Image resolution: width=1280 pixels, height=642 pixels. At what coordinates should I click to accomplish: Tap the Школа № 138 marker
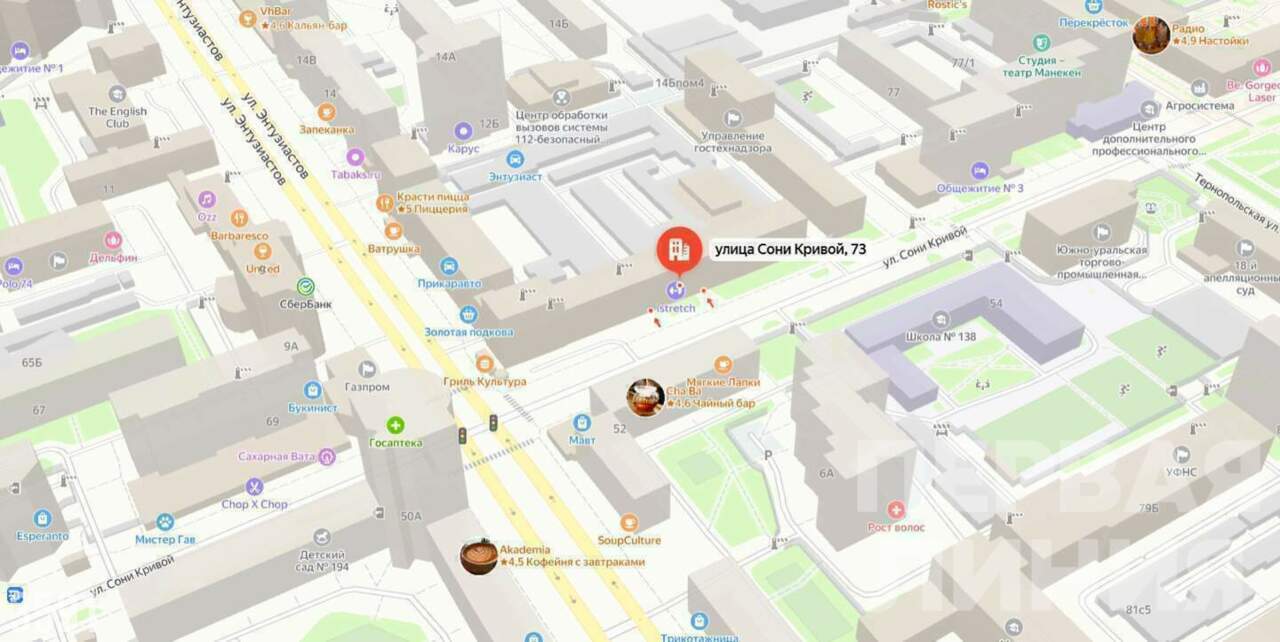[x=940, y=319]
